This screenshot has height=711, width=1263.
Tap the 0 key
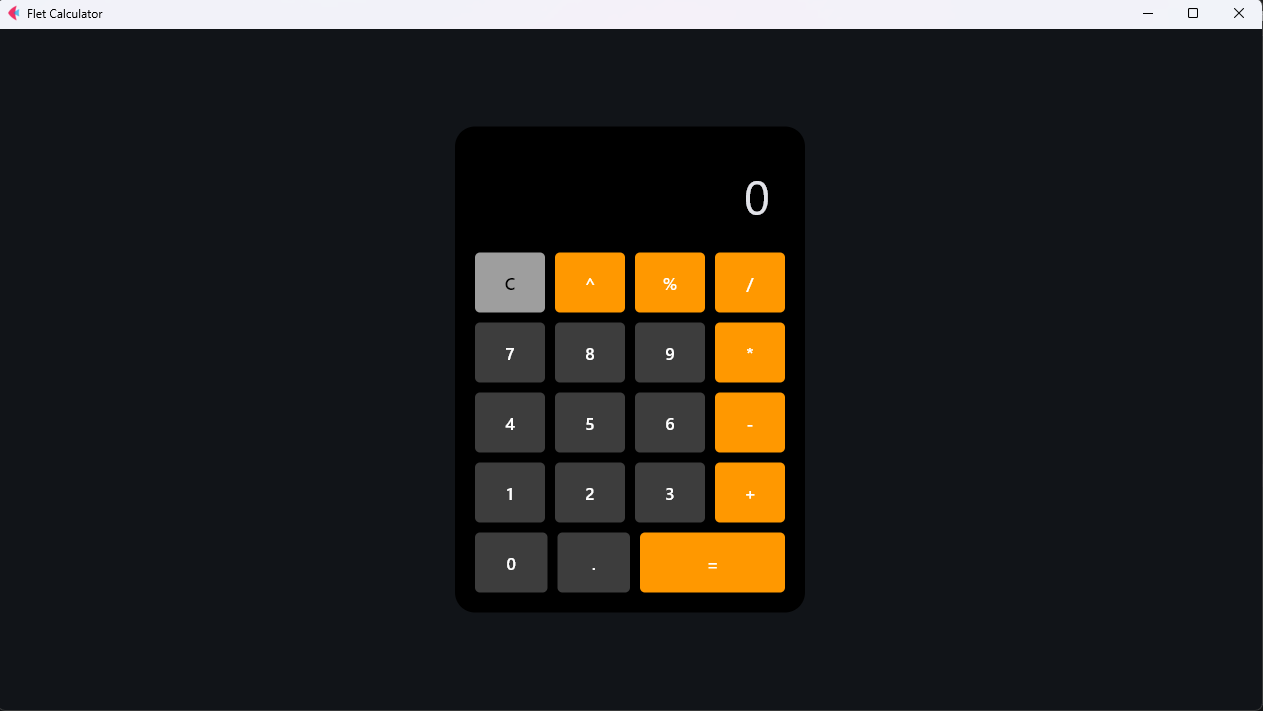[x=511, y=563]
